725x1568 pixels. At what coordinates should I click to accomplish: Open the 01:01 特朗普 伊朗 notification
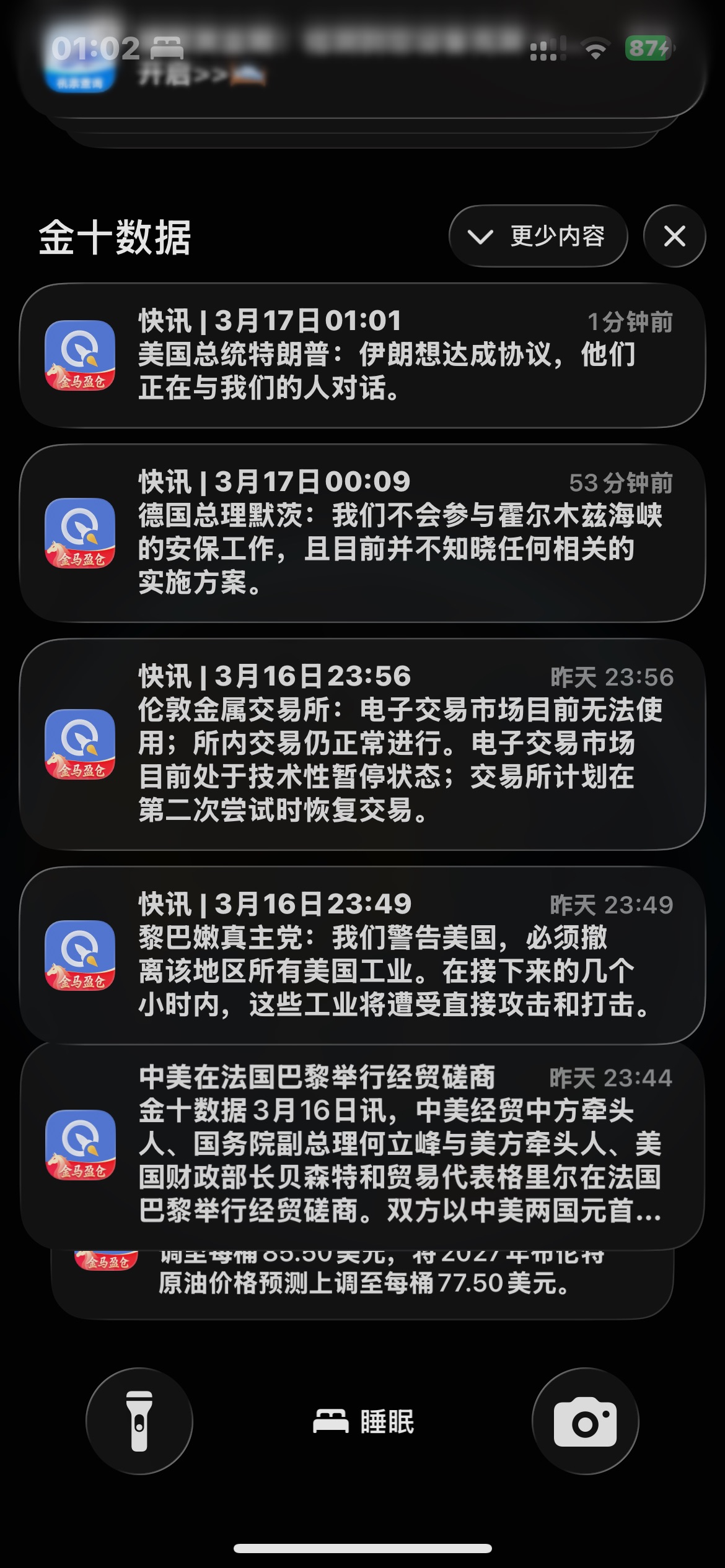coord(362,355)
